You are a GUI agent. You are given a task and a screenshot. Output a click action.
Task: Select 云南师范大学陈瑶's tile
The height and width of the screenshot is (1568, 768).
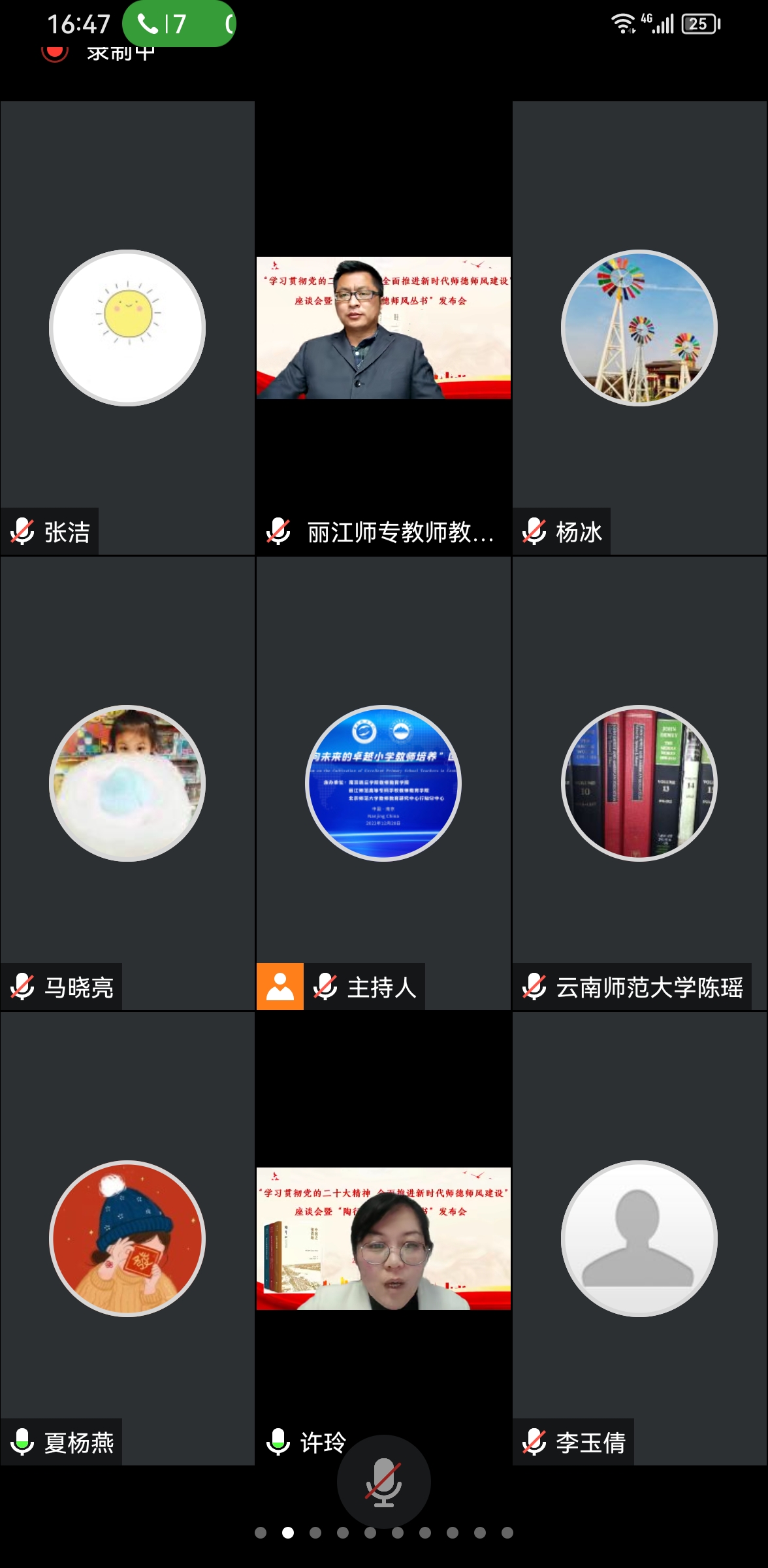(639, 783)
